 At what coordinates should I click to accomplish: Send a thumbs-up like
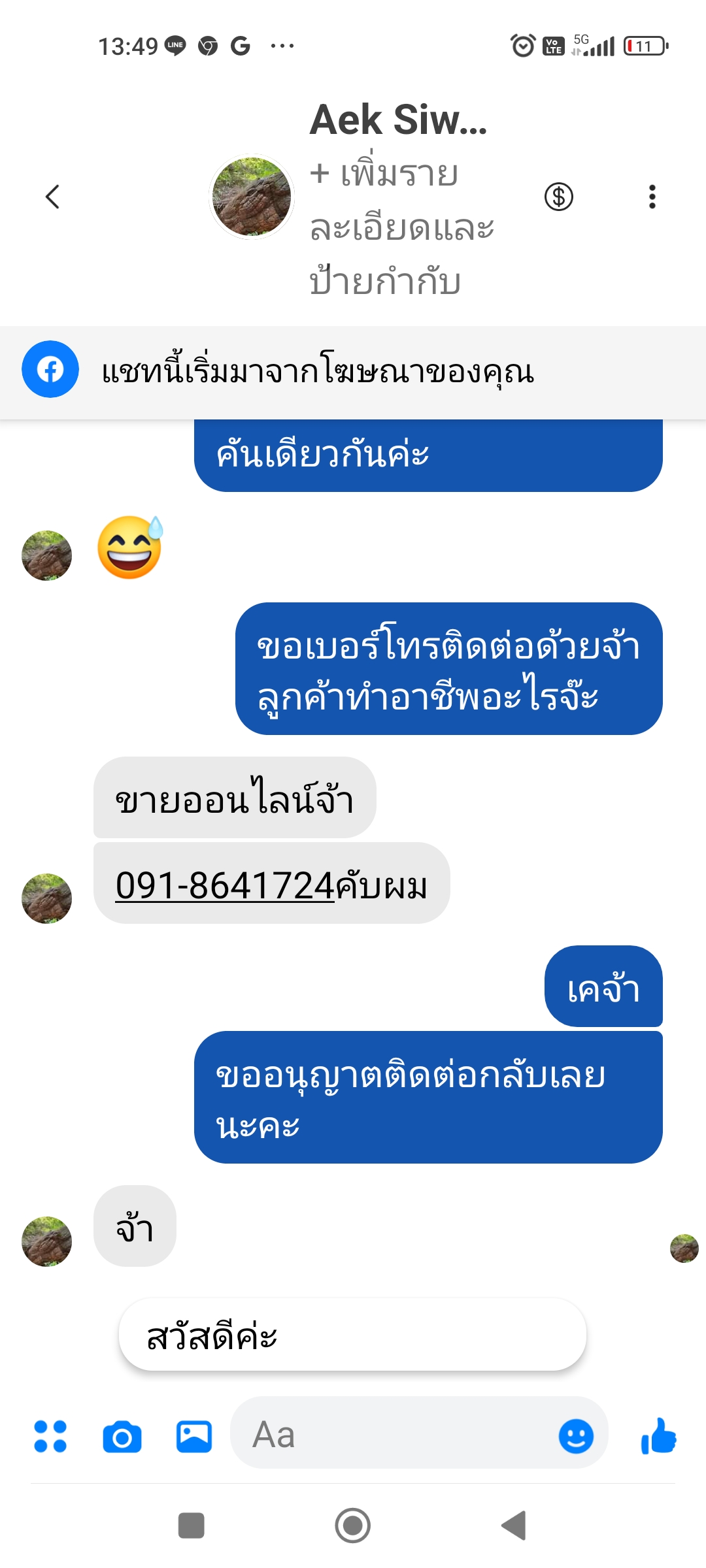coord(658,1437)
